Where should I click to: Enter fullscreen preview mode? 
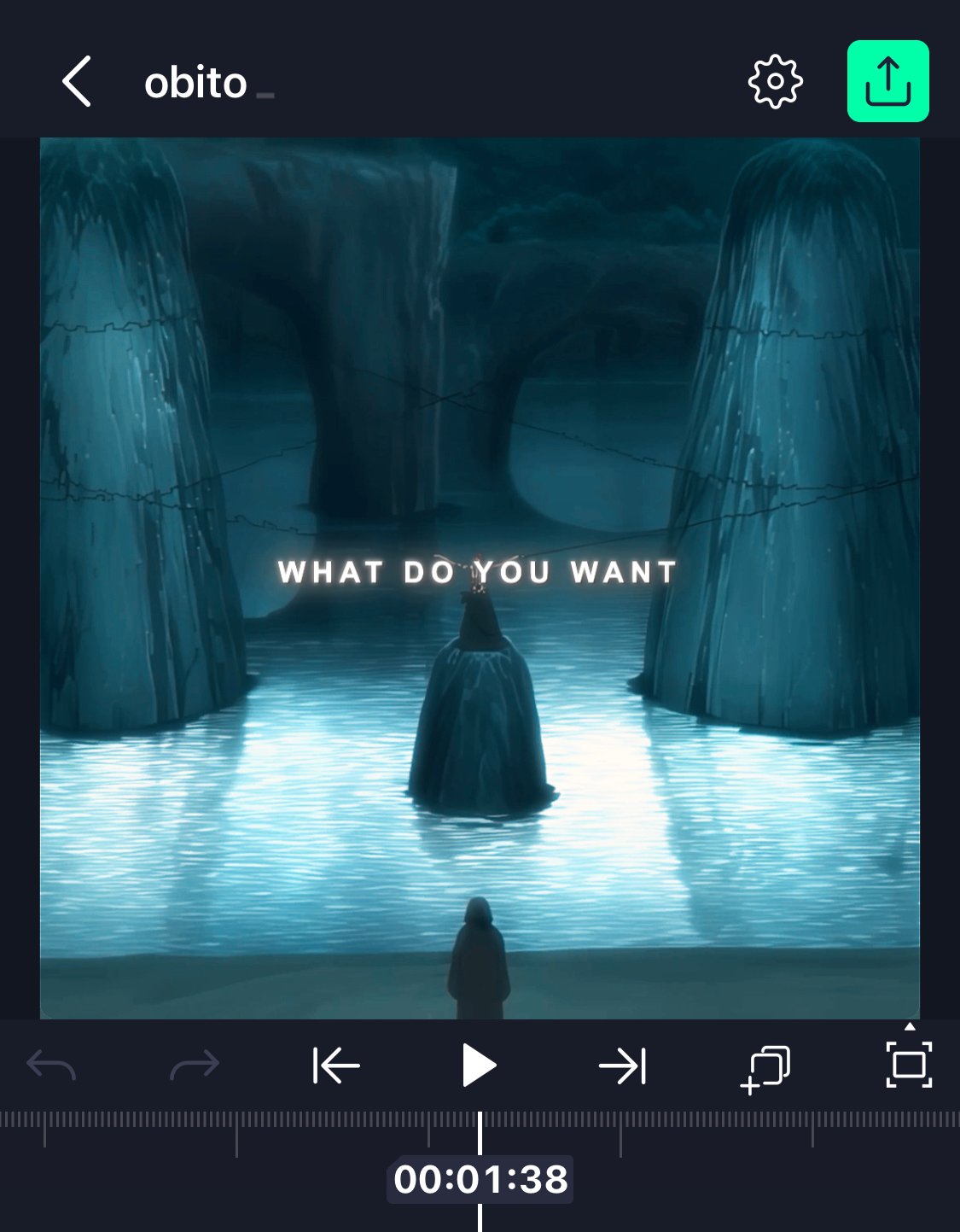(x=909, y=1064)
